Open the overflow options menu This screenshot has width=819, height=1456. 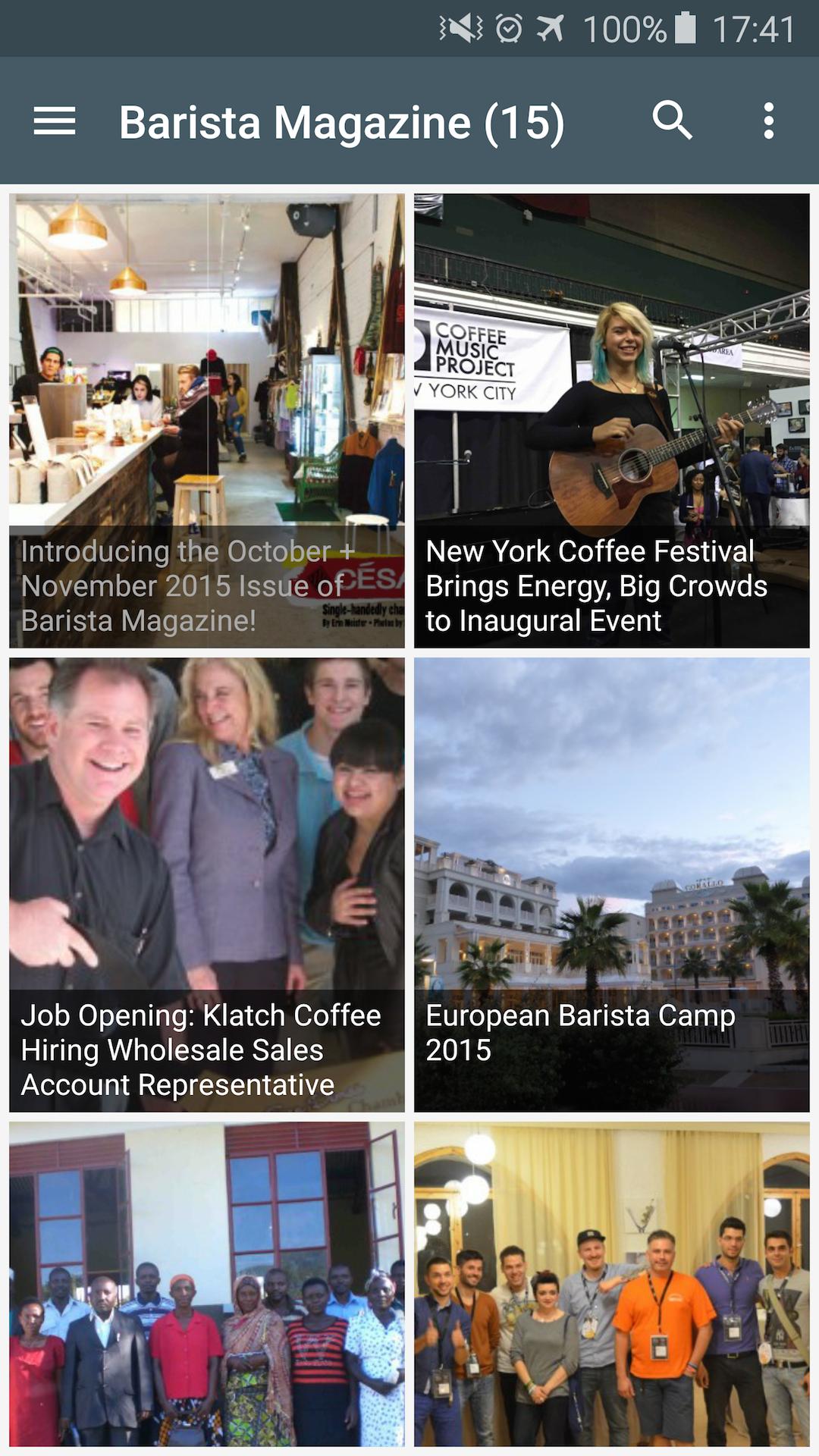pos(768,121)
